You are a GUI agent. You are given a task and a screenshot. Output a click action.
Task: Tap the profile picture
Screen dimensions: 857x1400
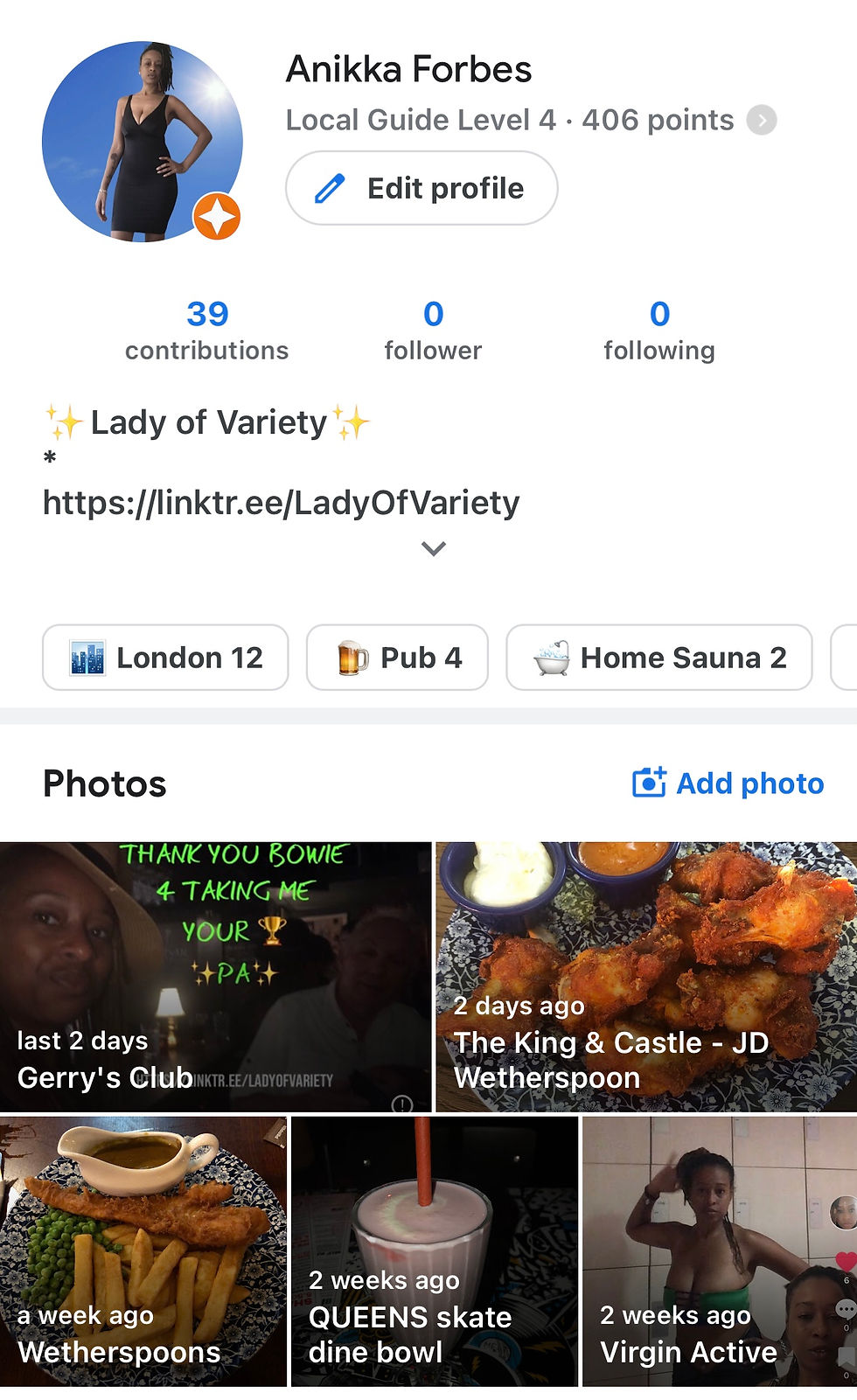point(142,142)
